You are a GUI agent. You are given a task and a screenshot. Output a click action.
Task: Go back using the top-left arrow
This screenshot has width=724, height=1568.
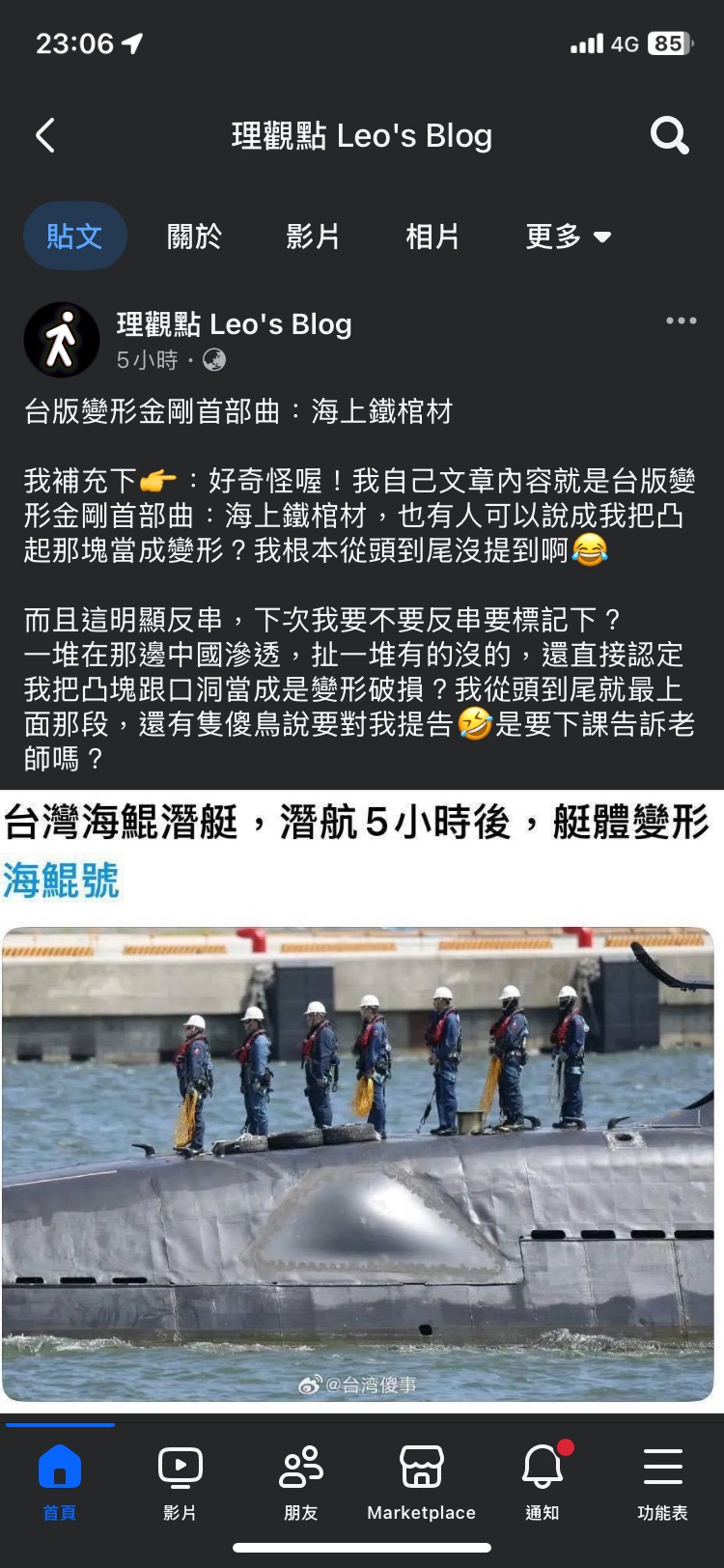(45, 135)
